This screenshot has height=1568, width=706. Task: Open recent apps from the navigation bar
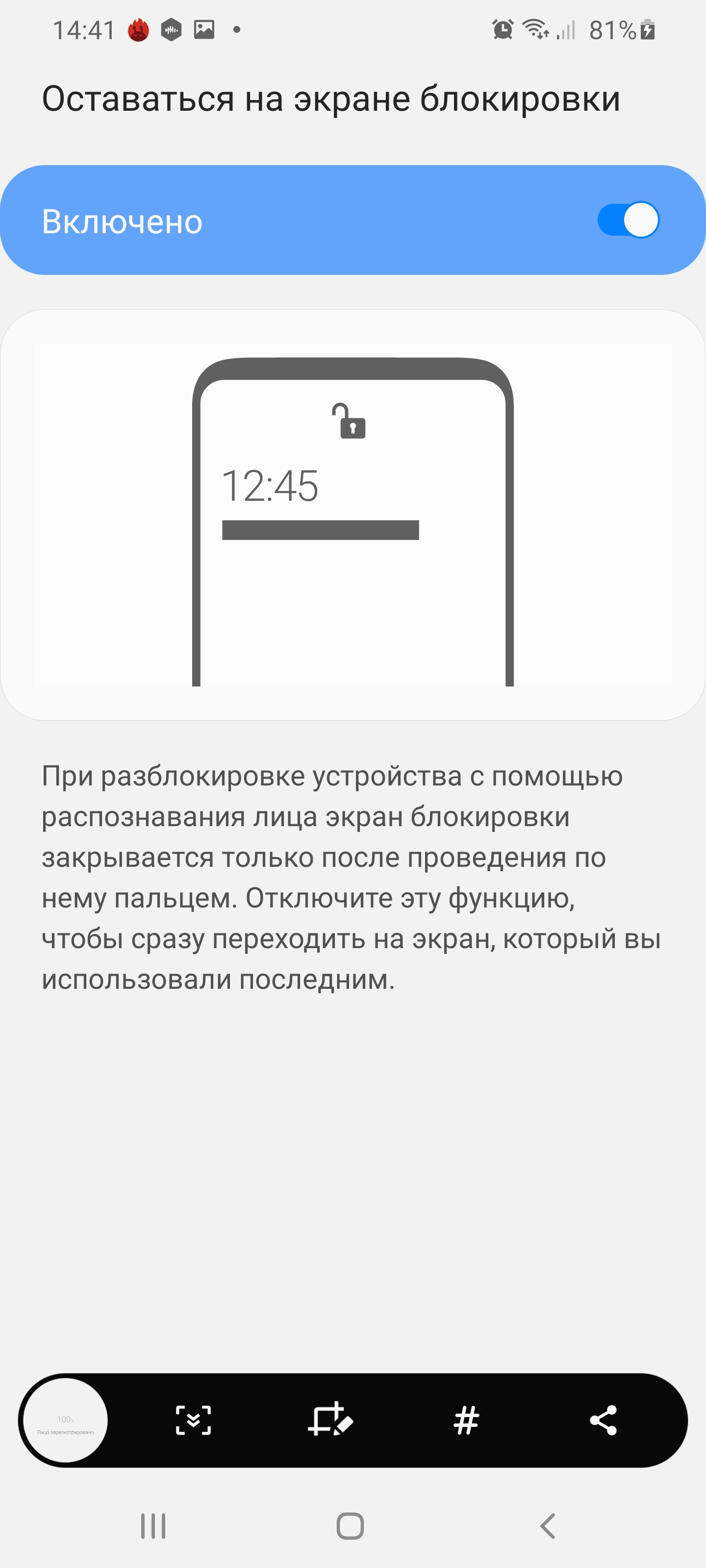(x=153, y=1526)
